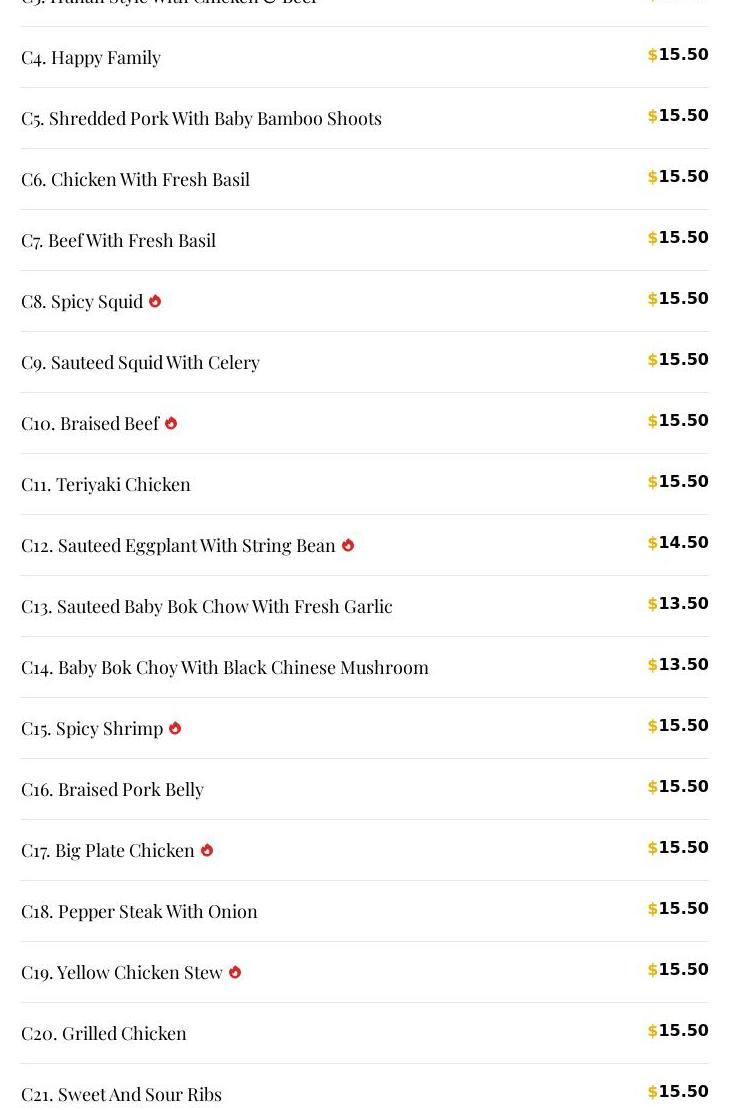Viewport: 750px width, 1110px height.
Task: Open Sauteed Squid With Celery
Action: pyautogui.click(x=140, y=362)
